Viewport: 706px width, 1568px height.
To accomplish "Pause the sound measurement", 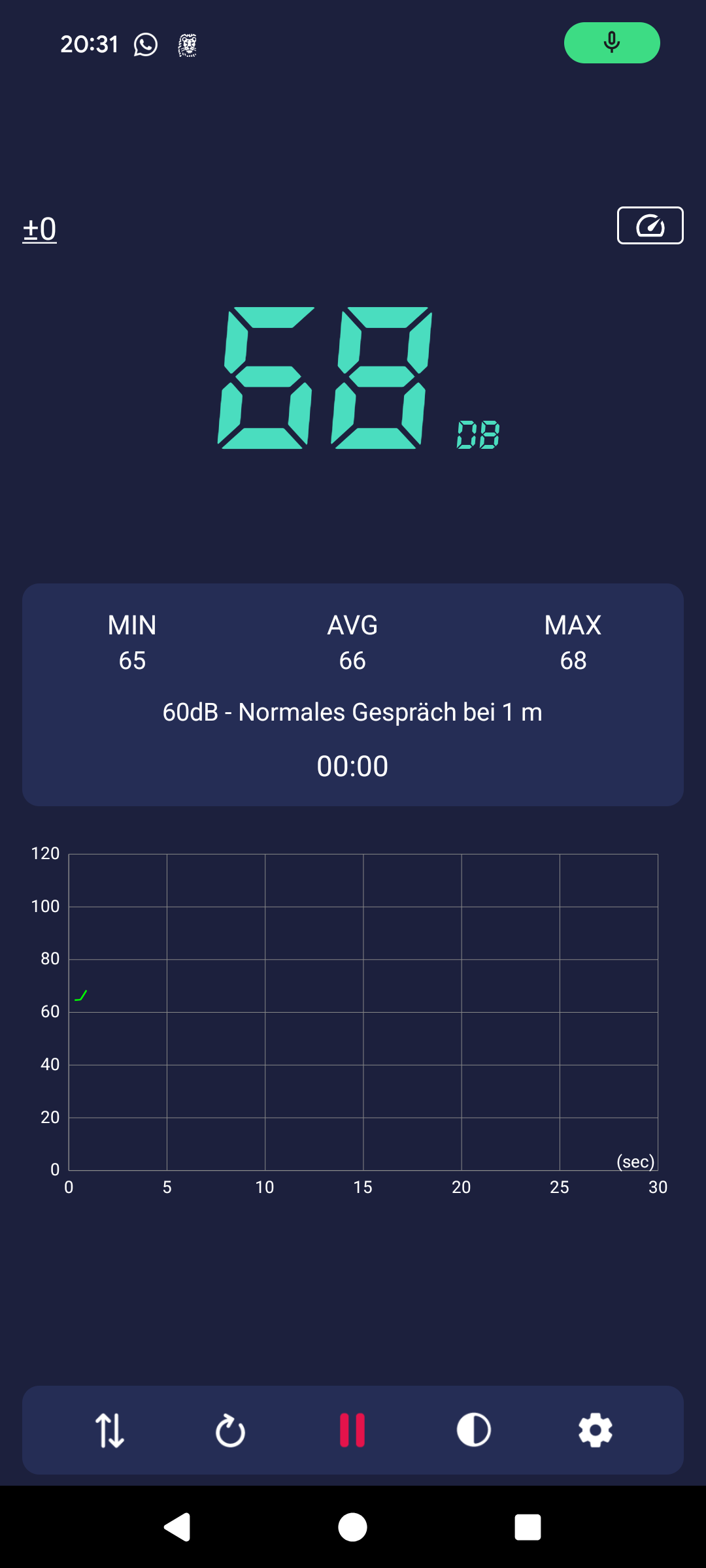I will click(352, 1430).
